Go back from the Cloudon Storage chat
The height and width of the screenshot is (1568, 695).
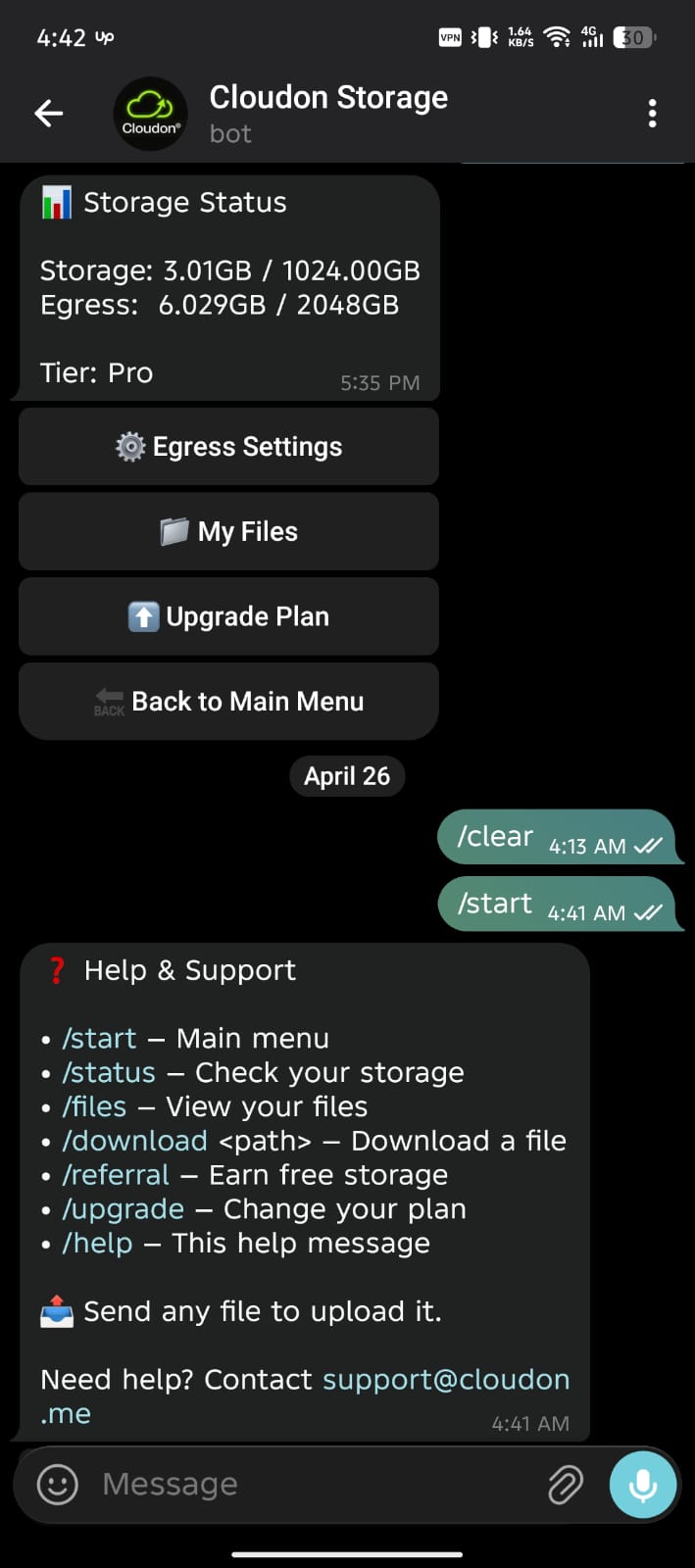click(49, 114)
